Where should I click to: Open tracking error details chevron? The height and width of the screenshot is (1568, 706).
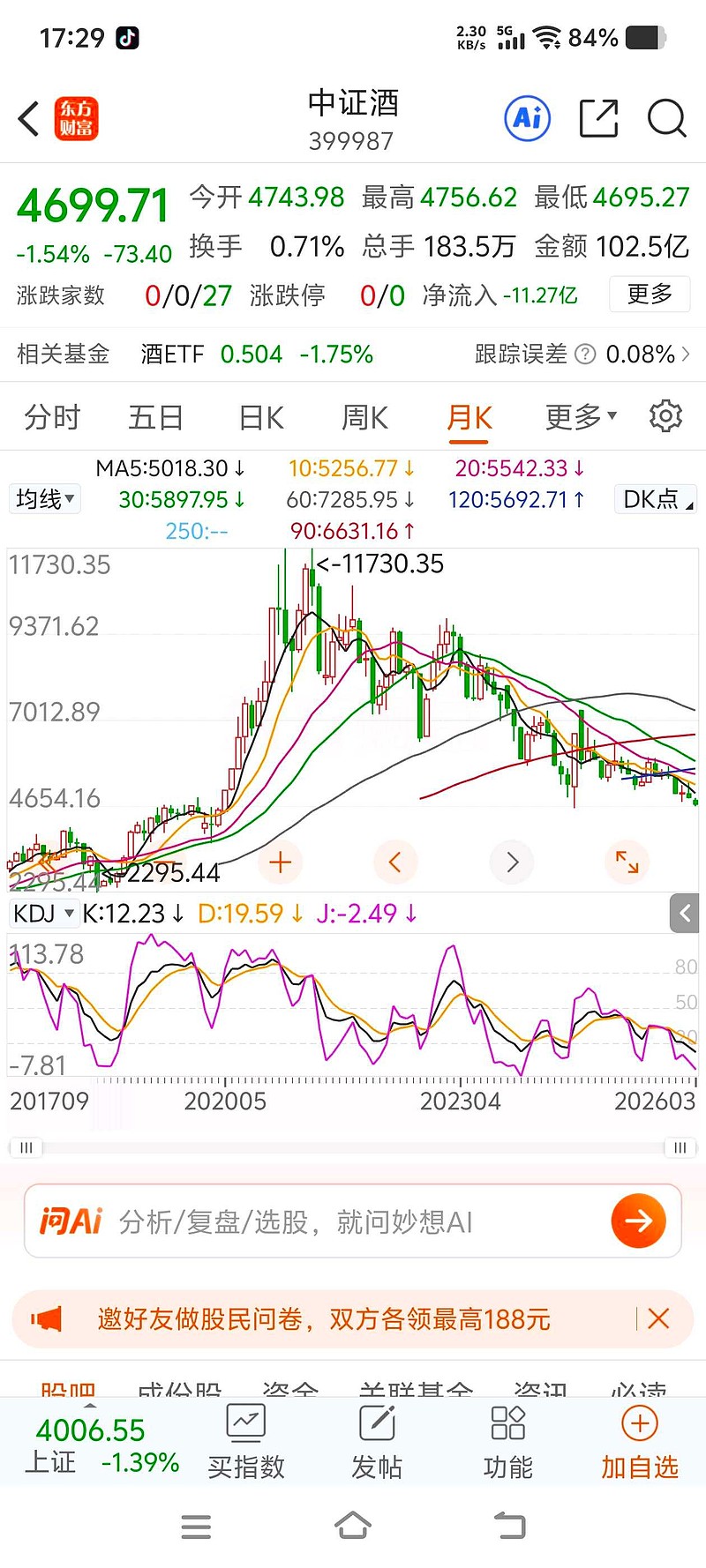tap(687, 355)
